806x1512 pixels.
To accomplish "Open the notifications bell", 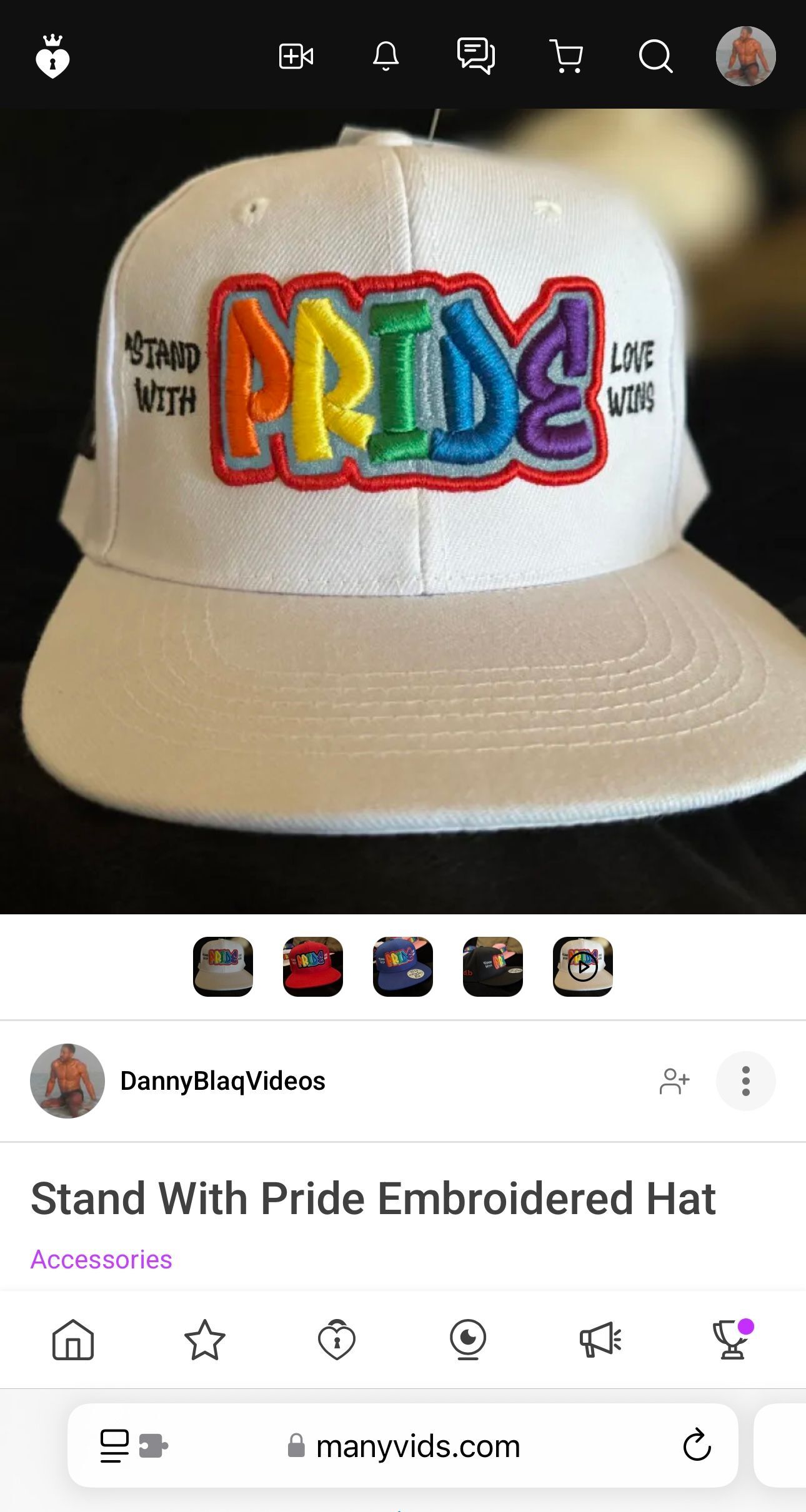I will pos(386,56).
